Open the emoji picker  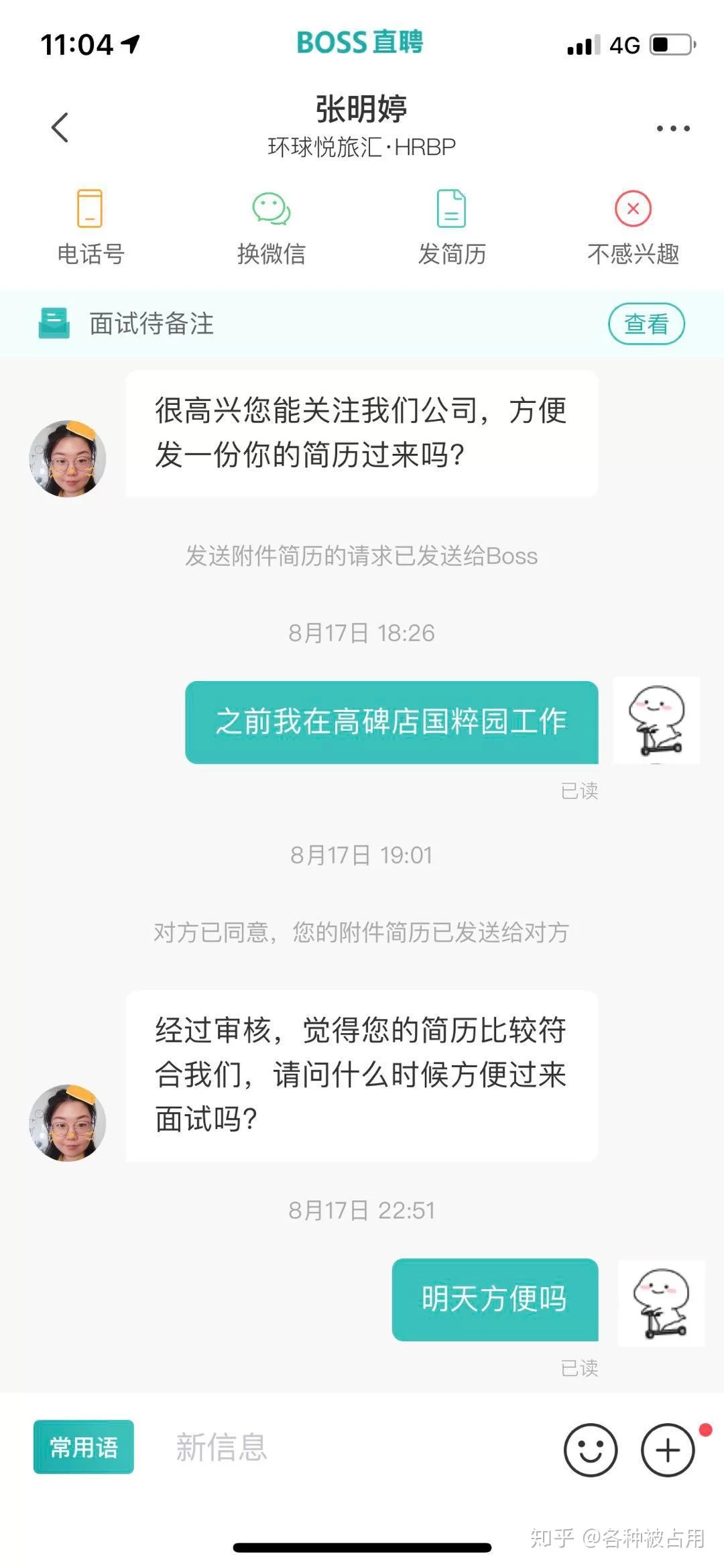(590, 1449)
